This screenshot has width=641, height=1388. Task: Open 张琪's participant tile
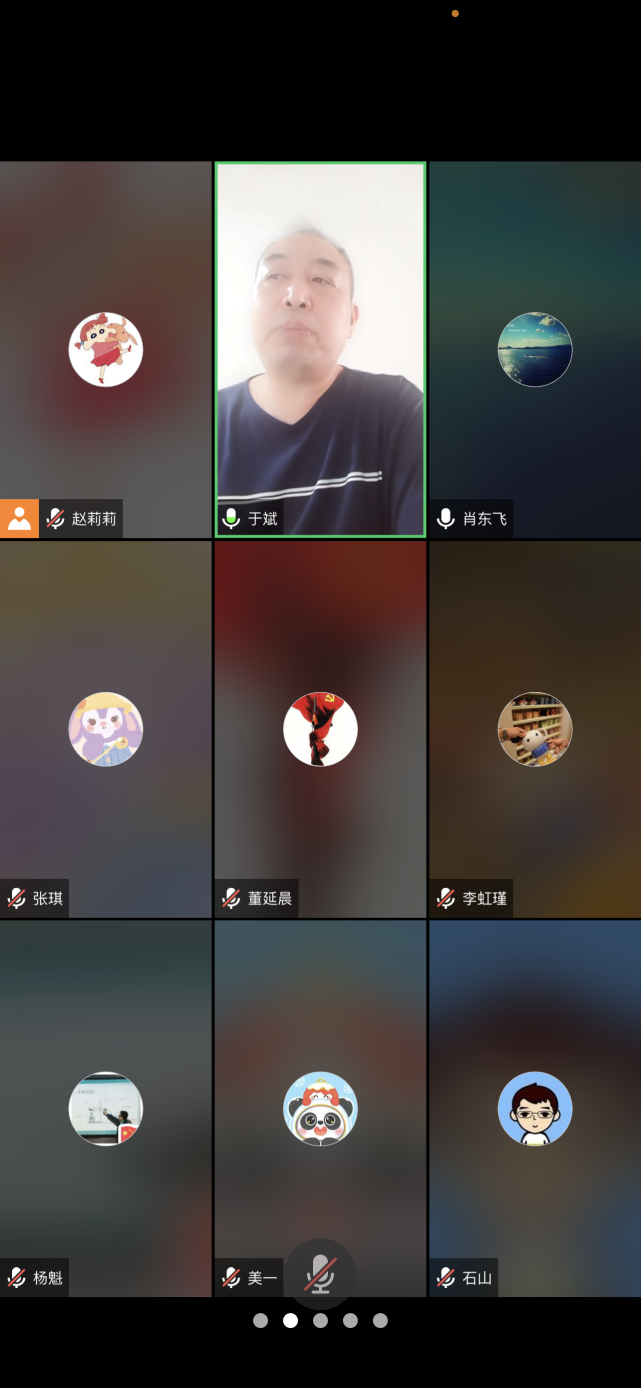point(105,729)
